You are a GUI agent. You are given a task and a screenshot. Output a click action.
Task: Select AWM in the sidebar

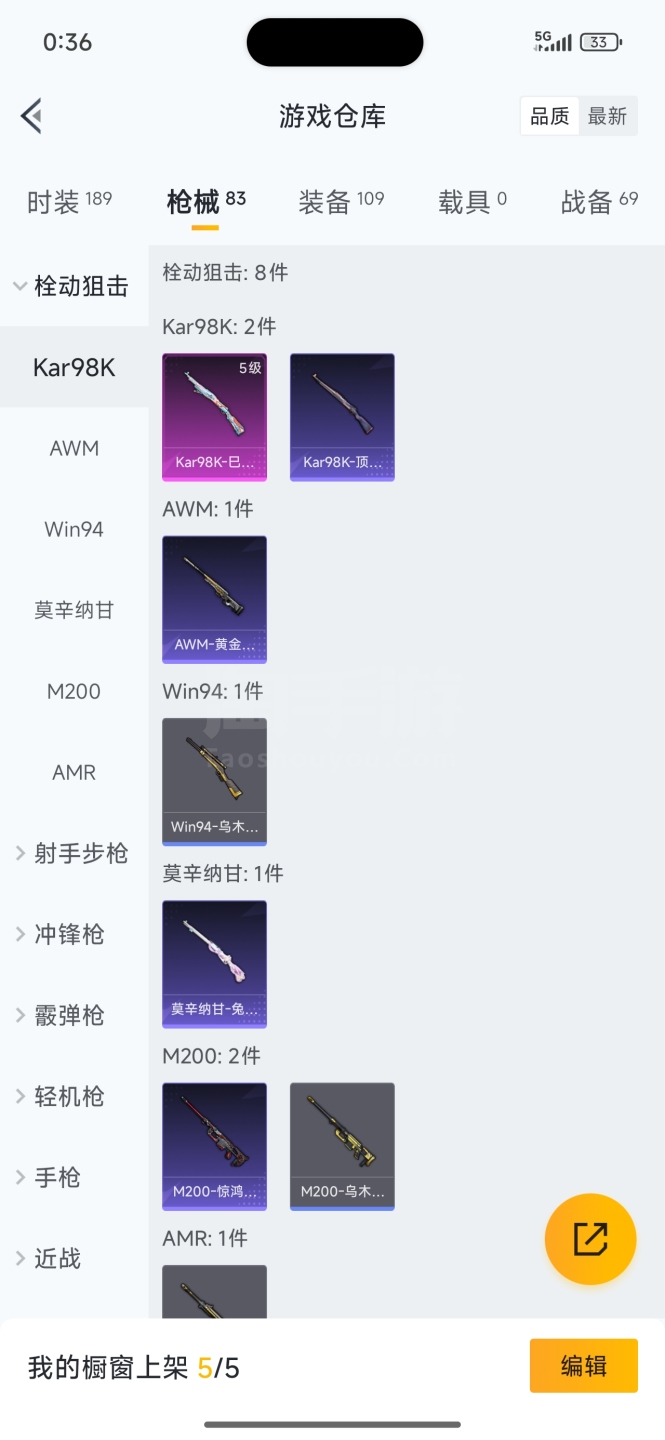point(74,448)
